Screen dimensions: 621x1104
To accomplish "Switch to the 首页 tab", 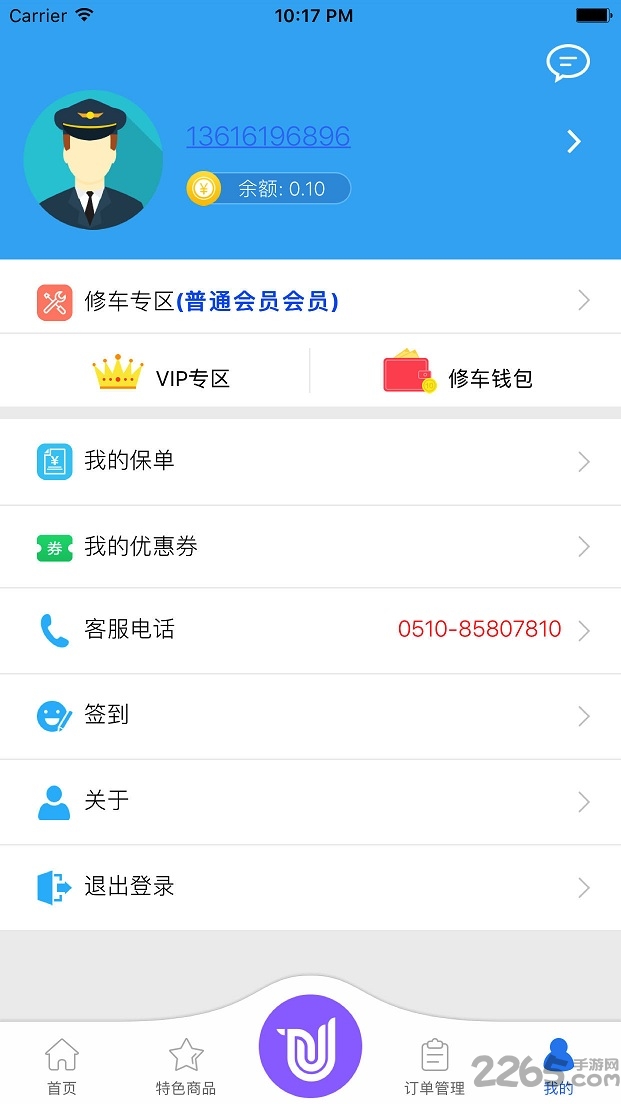I will tap(62, 1066).
